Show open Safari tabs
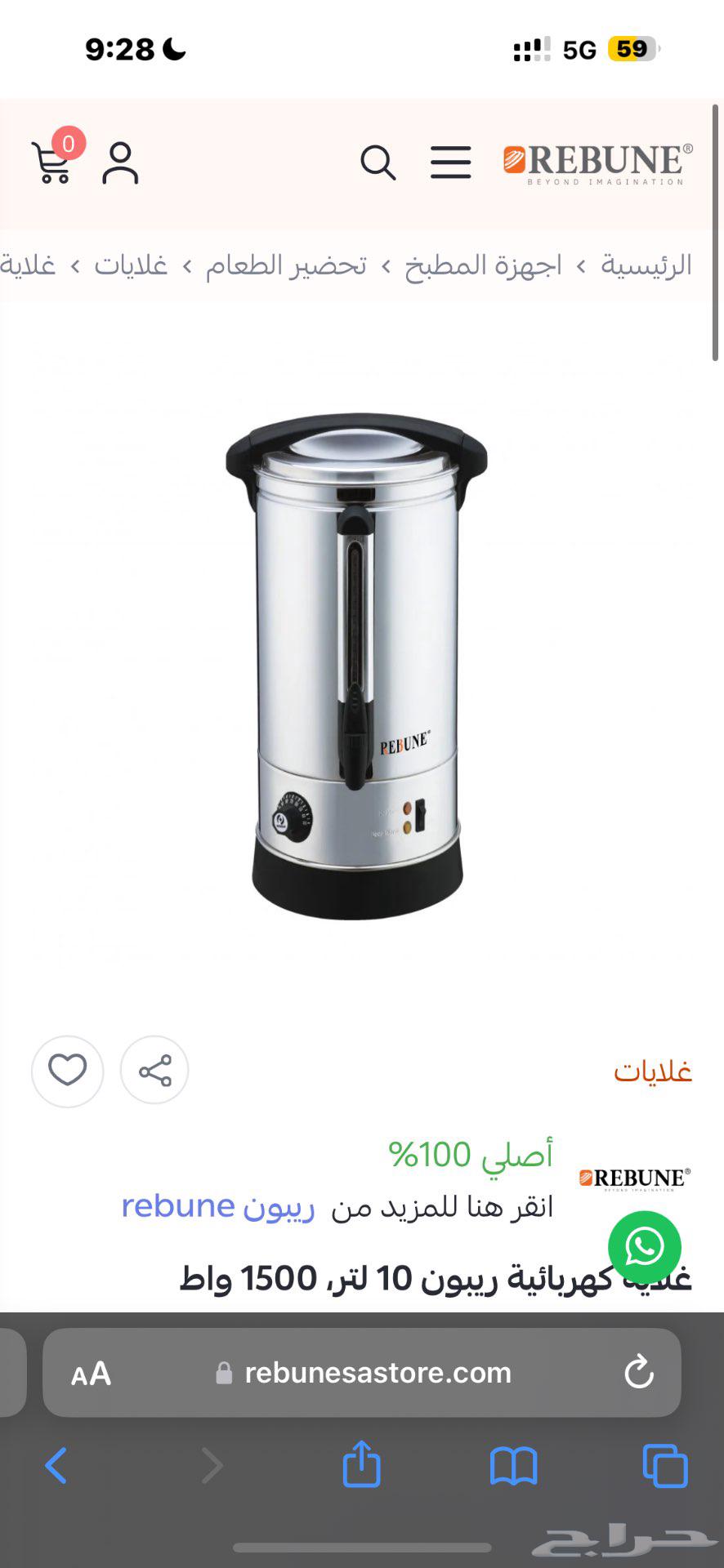This screenshot has height=1568, width=724. [664, 1466]
